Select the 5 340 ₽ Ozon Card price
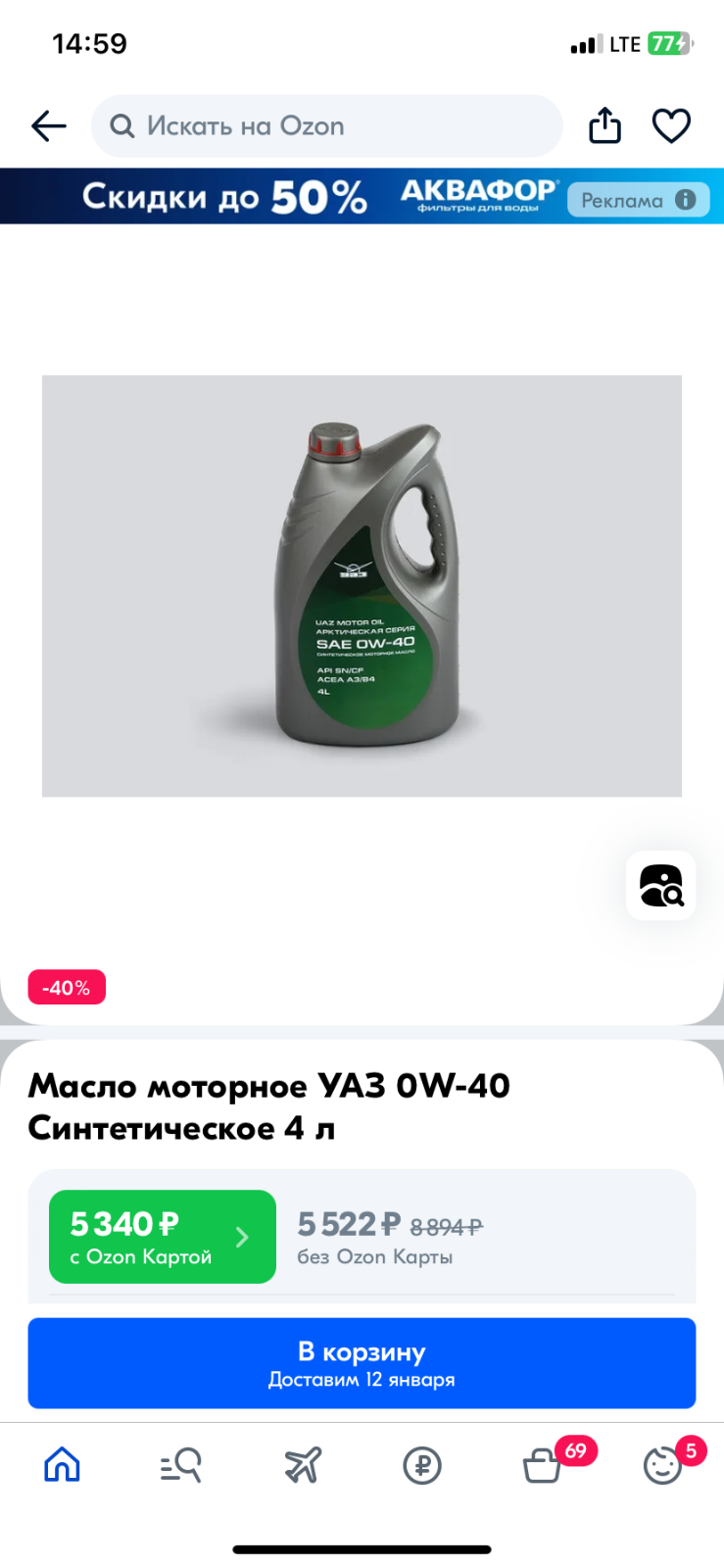Viewport: 724px width, 1568px height. tap(163, 1237)
